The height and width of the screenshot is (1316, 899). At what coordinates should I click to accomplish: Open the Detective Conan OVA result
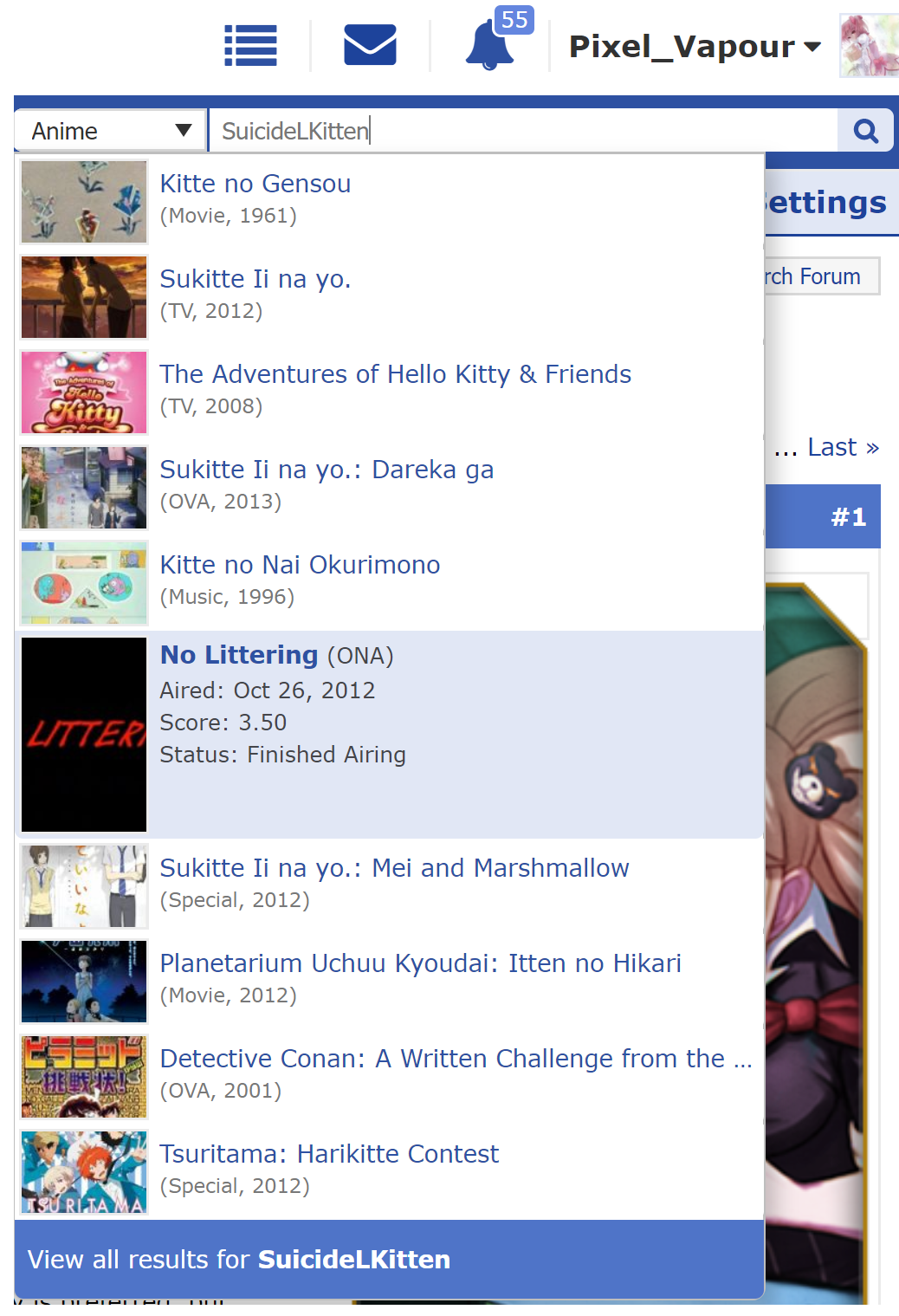(x=456, y=1059)
